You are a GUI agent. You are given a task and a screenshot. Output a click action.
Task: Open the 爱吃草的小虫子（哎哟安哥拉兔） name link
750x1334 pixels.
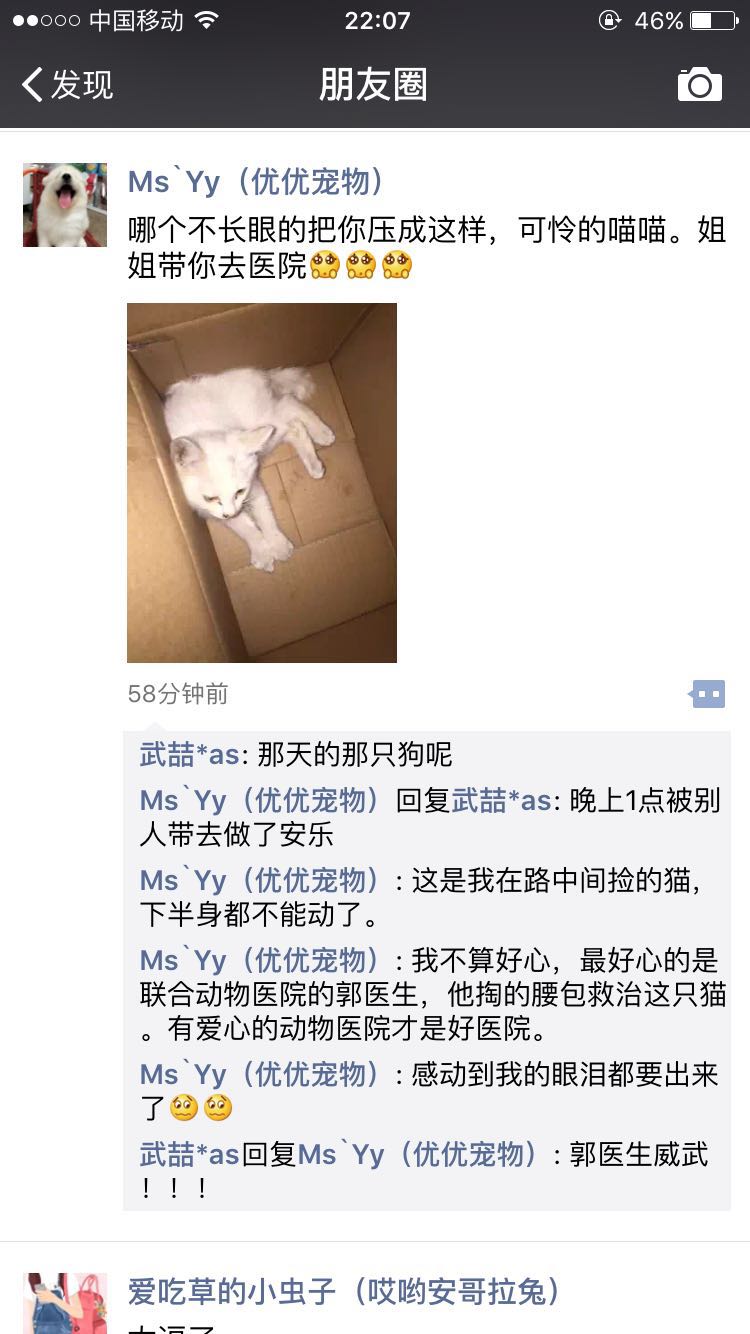(x=345, y=1292)
